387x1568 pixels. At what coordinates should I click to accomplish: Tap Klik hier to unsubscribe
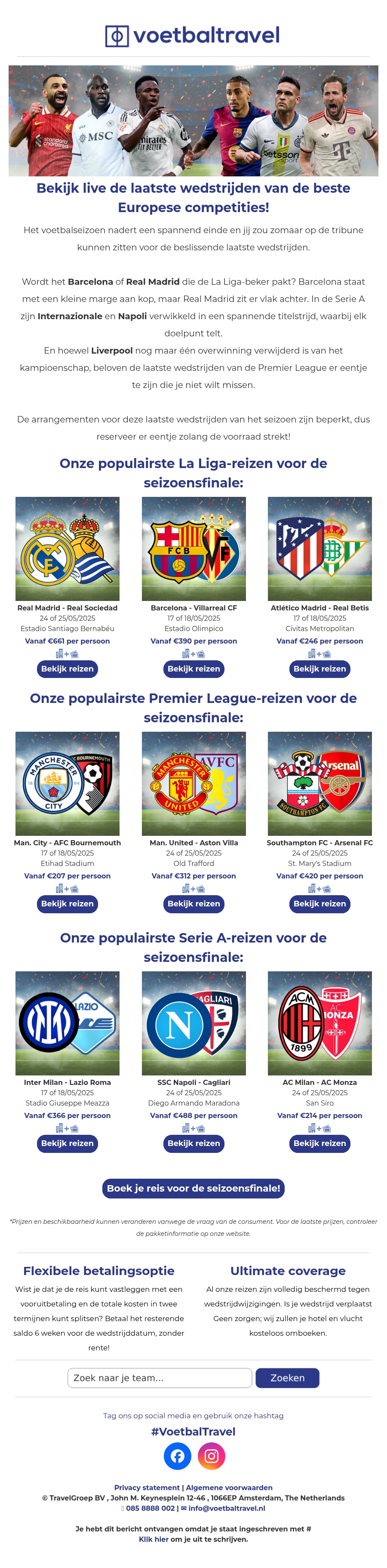pyautogui.click(x=154, y=1539)
